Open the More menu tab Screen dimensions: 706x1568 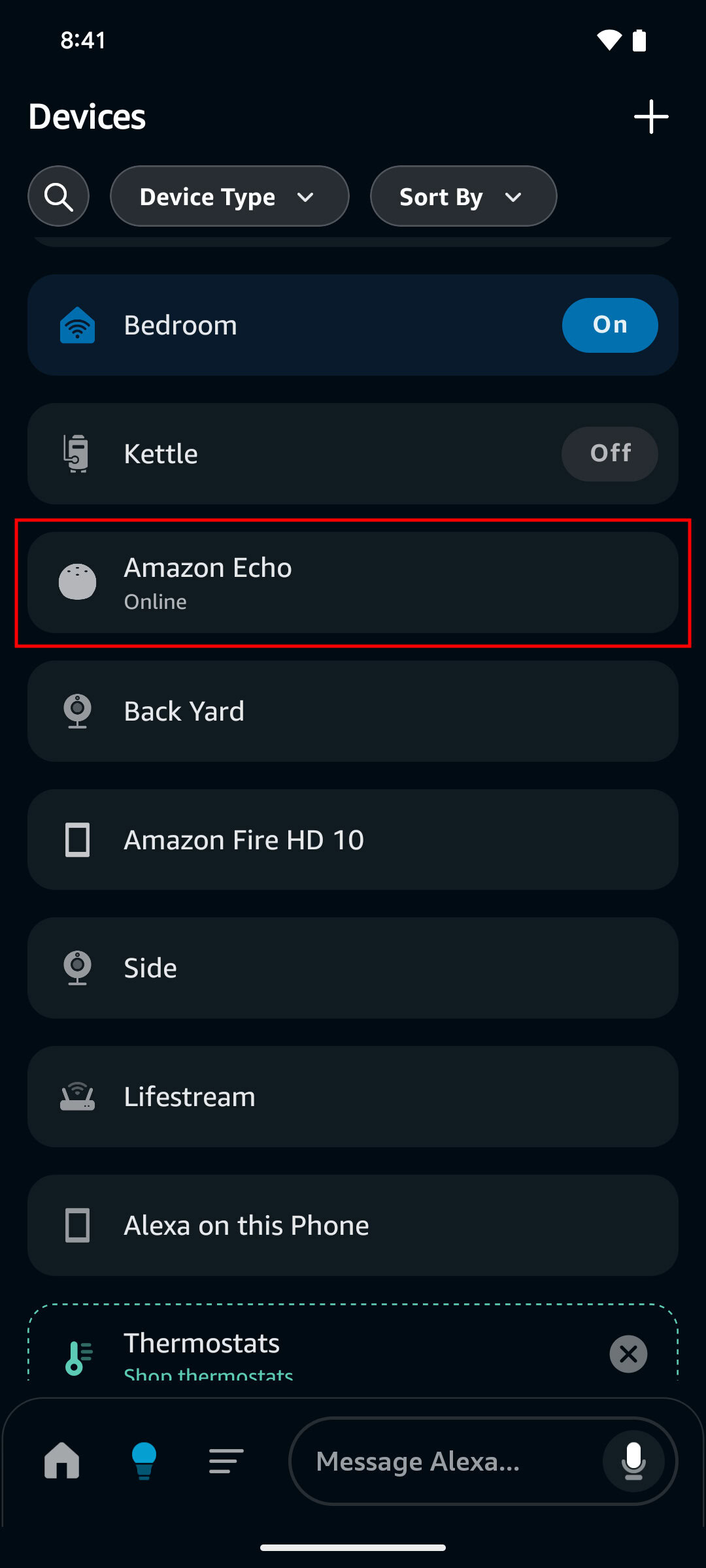(226, 1460)
